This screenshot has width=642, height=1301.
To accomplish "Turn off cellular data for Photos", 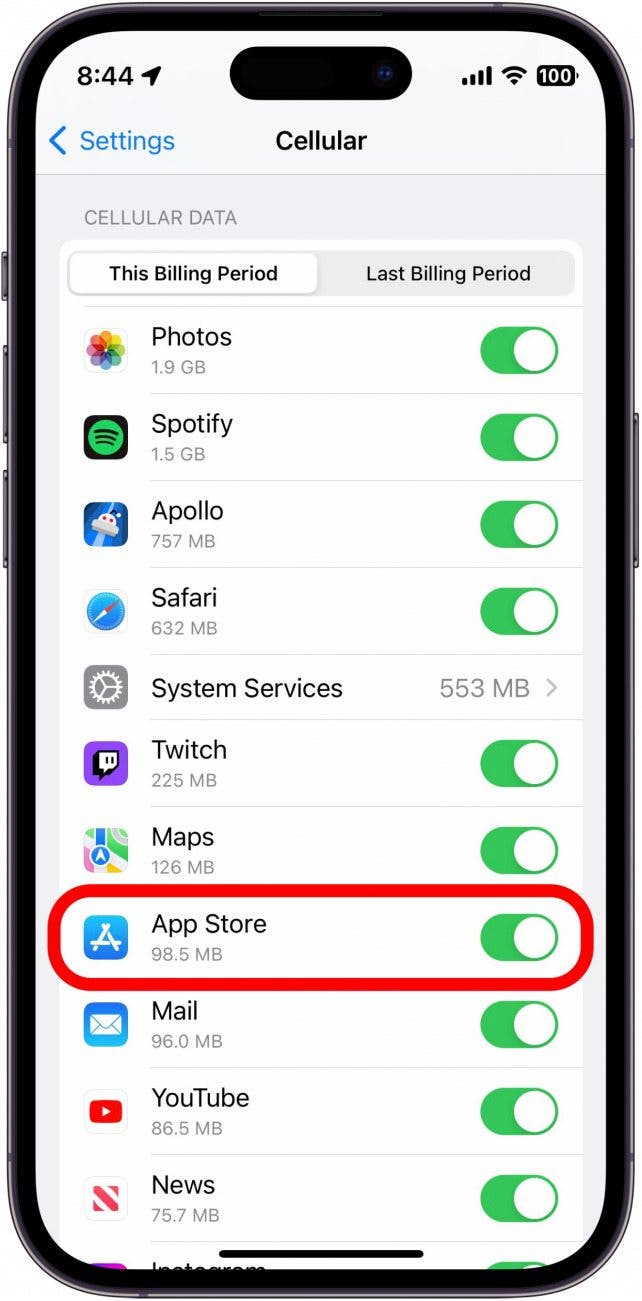I will pyautogui.click(x=519, y=350).
